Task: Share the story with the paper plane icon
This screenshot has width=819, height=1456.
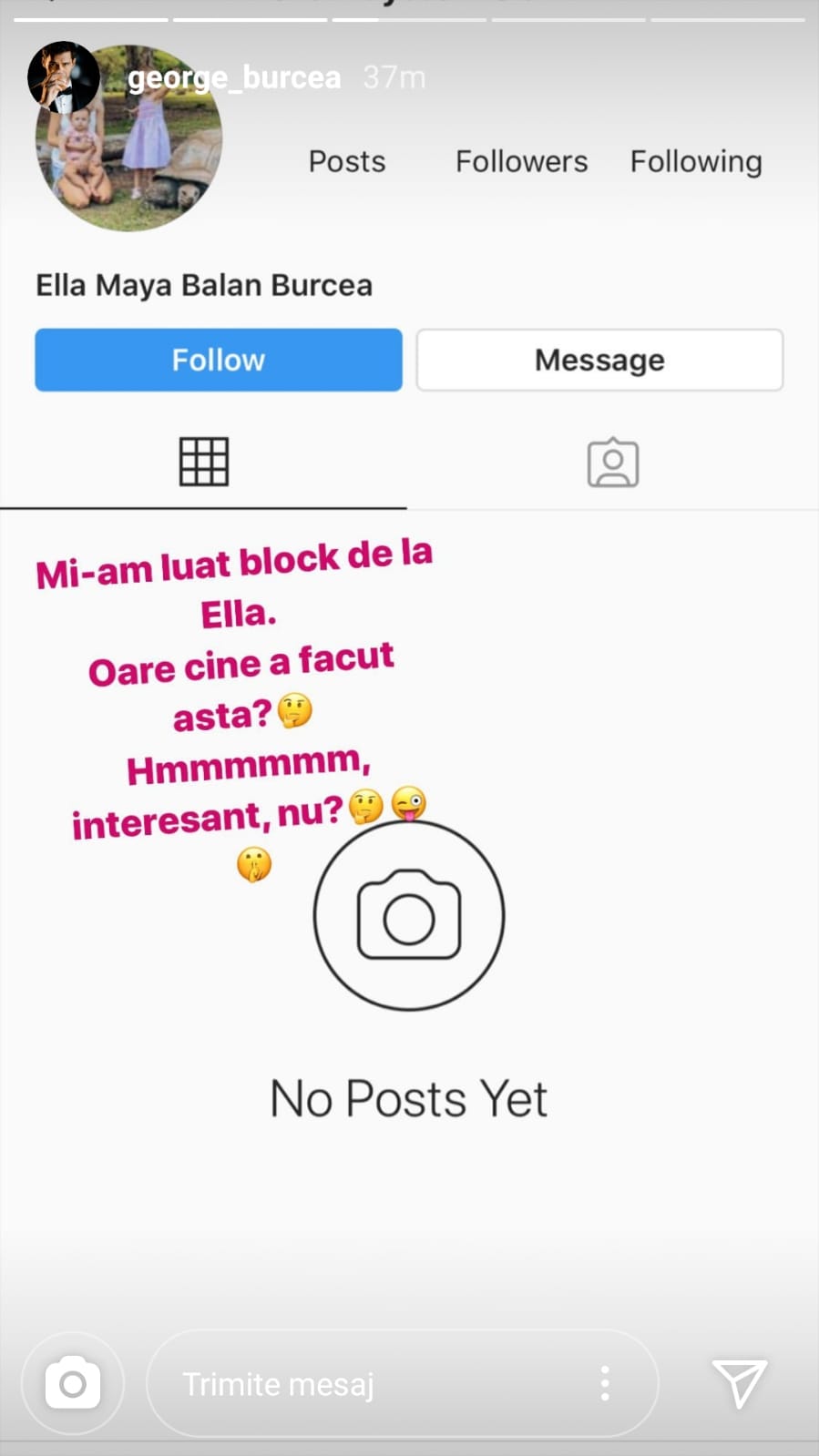Action: point(739,1384)
